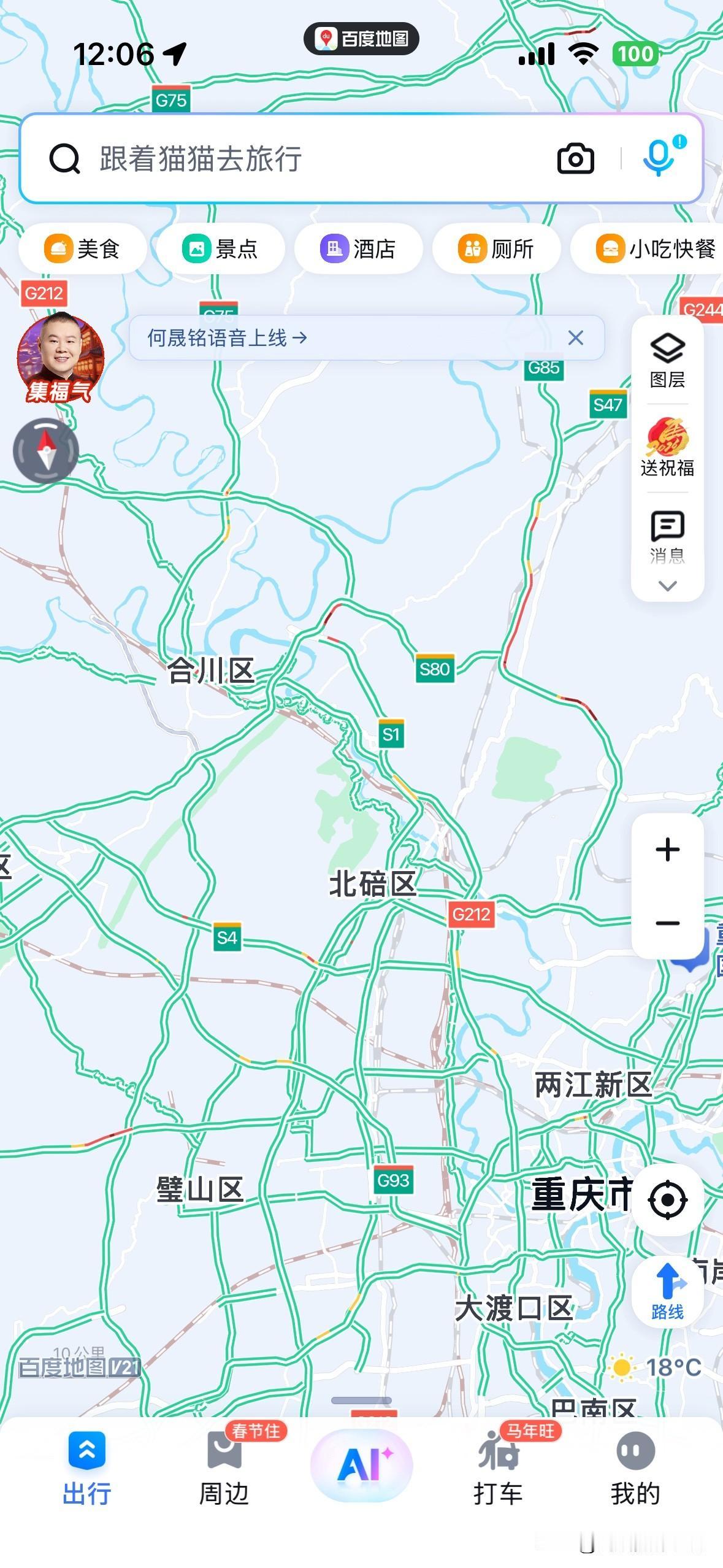Select the 酒店 chip
723x1568 pixels.
click(358, 249)
